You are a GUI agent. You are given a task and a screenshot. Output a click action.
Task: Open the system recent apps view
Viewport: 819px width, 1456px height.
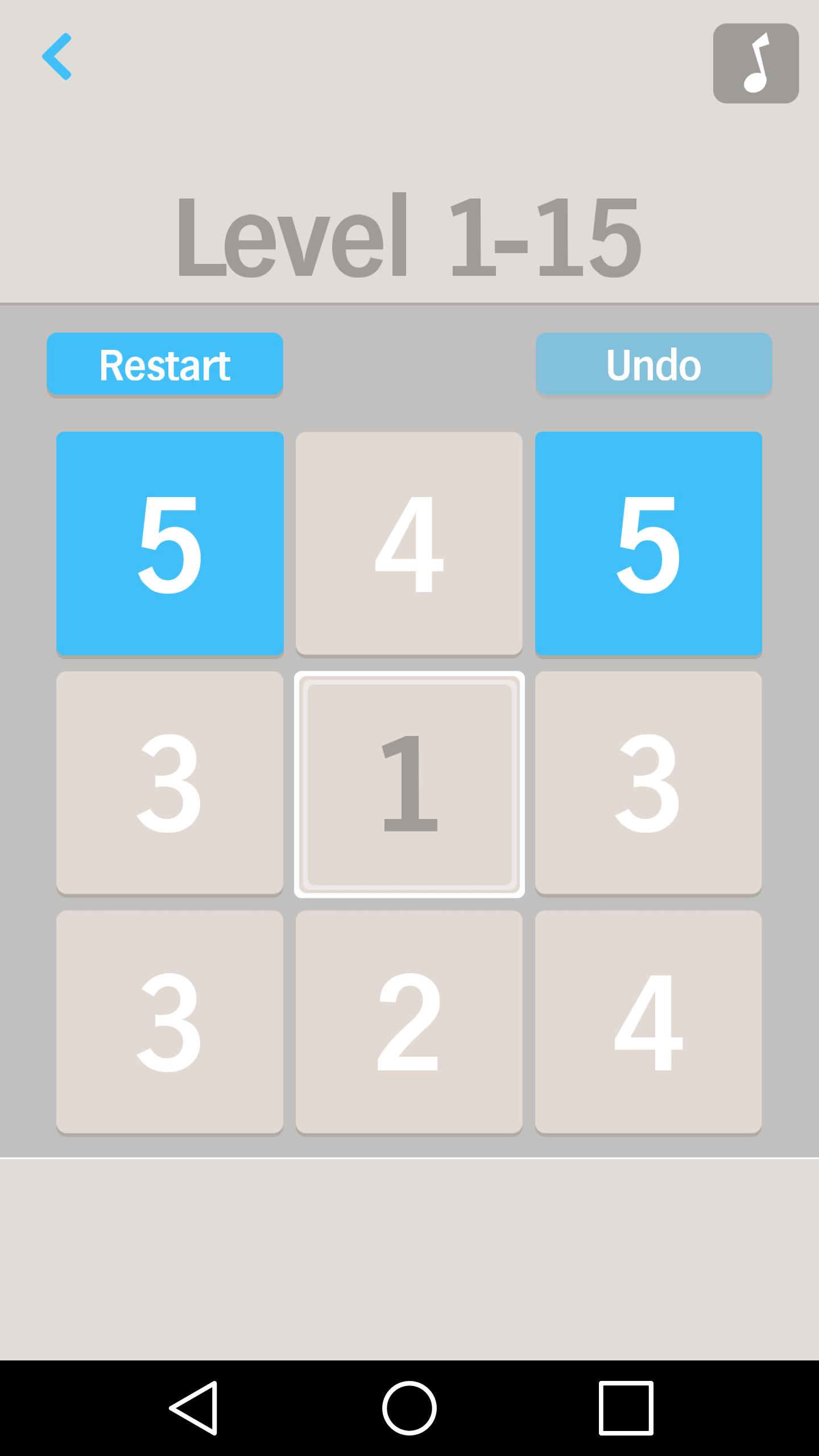626,1408
